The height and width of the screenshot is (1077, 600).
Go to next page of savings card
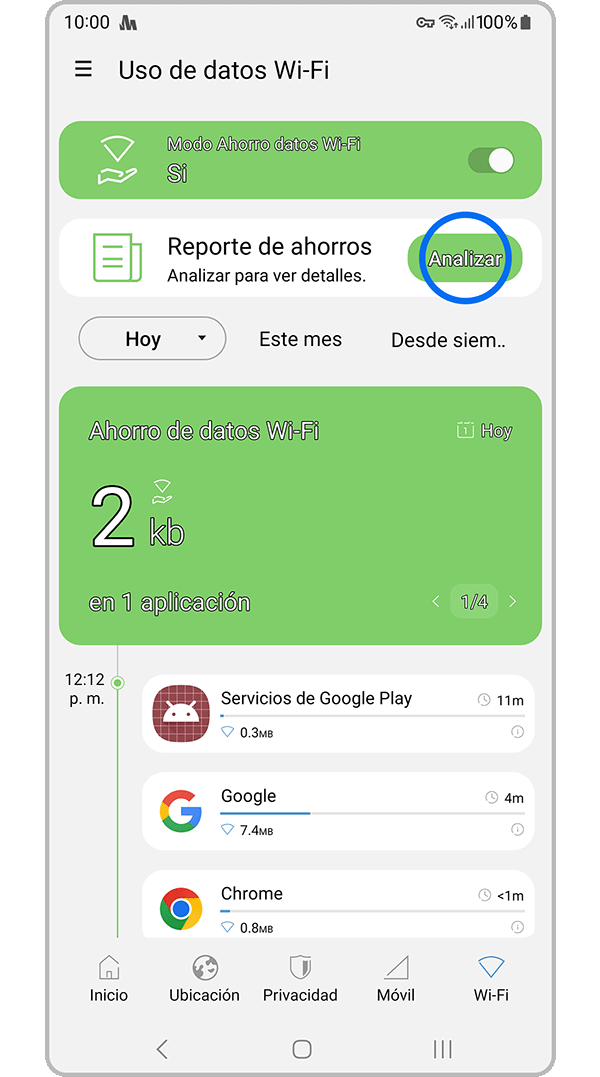(x=513, y=601)
